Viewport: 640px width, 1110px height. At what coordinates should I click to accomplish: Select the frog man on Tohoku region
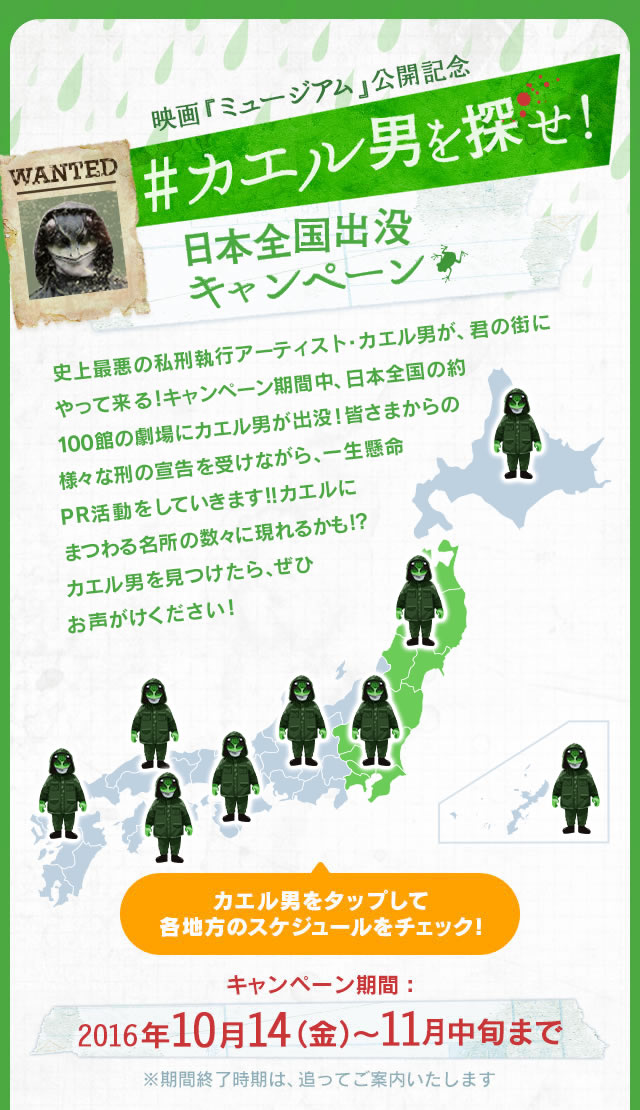(418, 600)
